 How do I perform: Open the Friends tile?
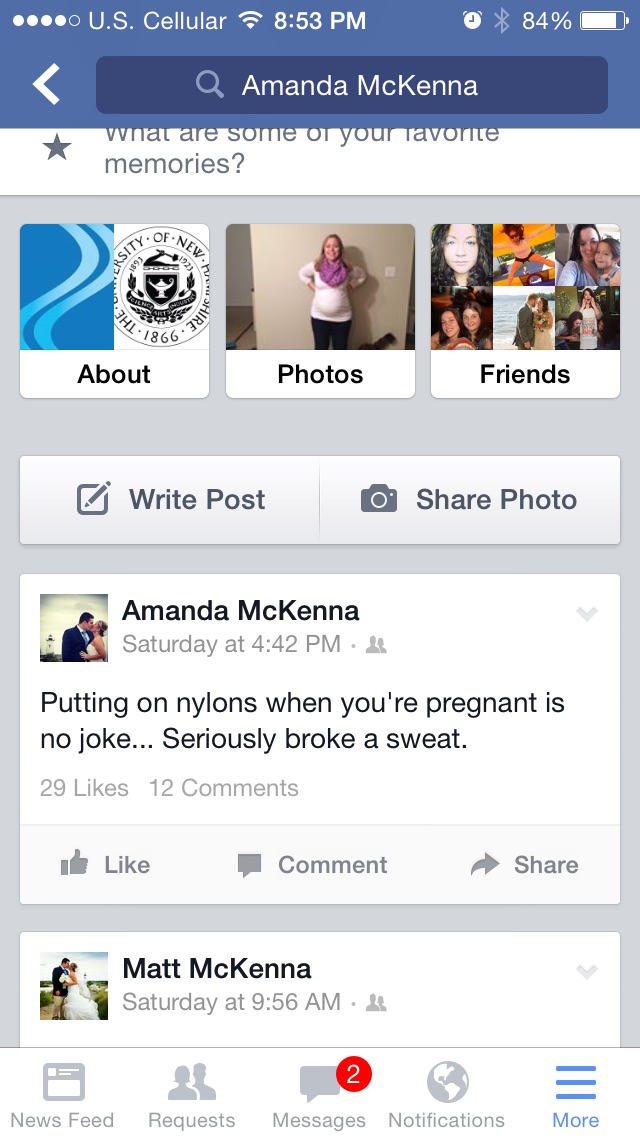[525, 310]
